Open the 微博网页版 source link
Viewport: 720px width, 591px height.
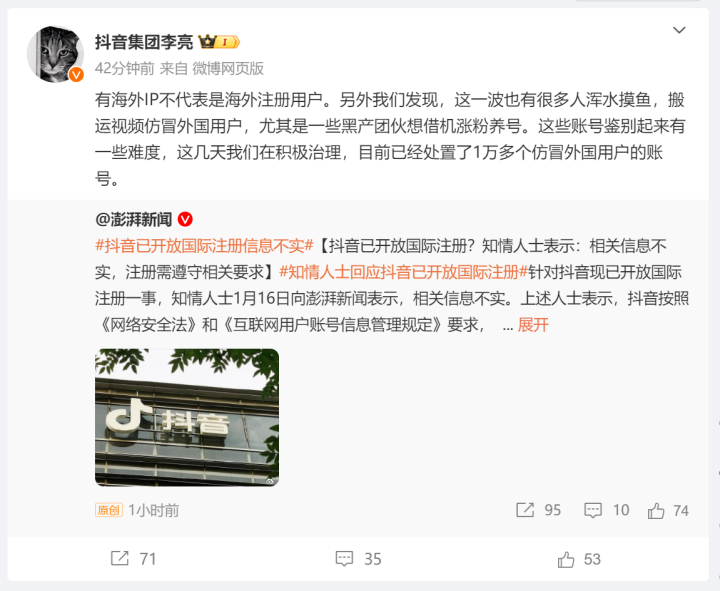tap(227, 68)
